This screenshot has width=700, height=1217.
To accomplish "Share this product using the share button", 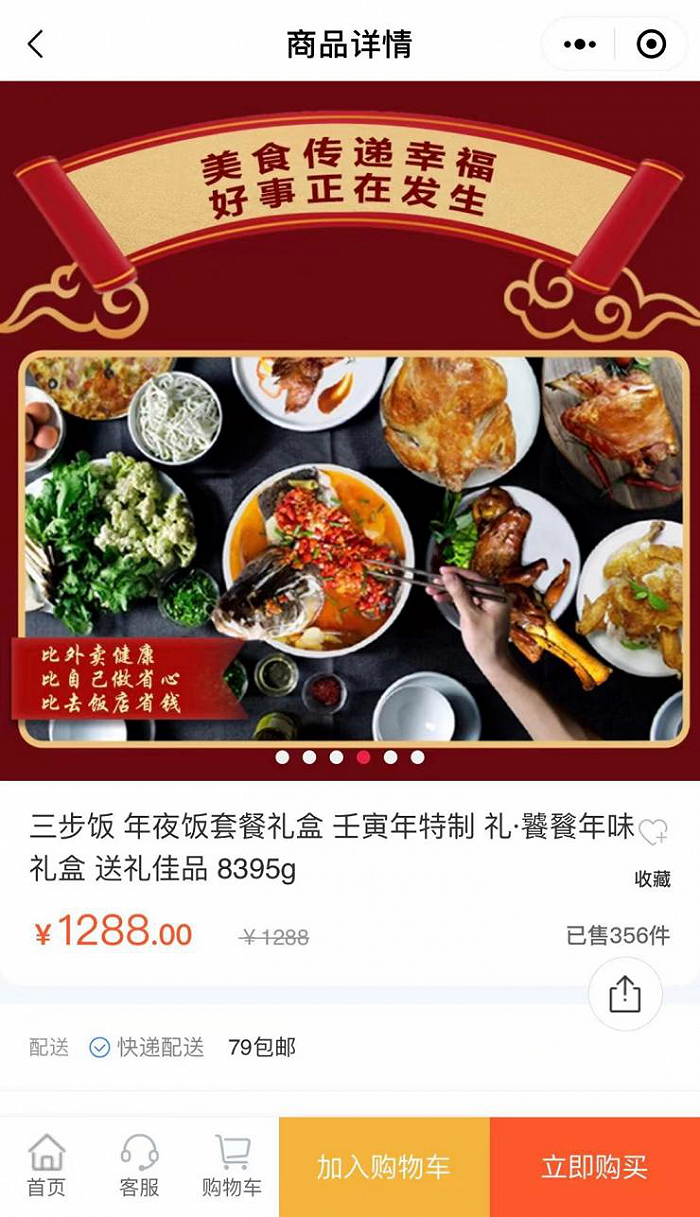I will pos(625,994).
